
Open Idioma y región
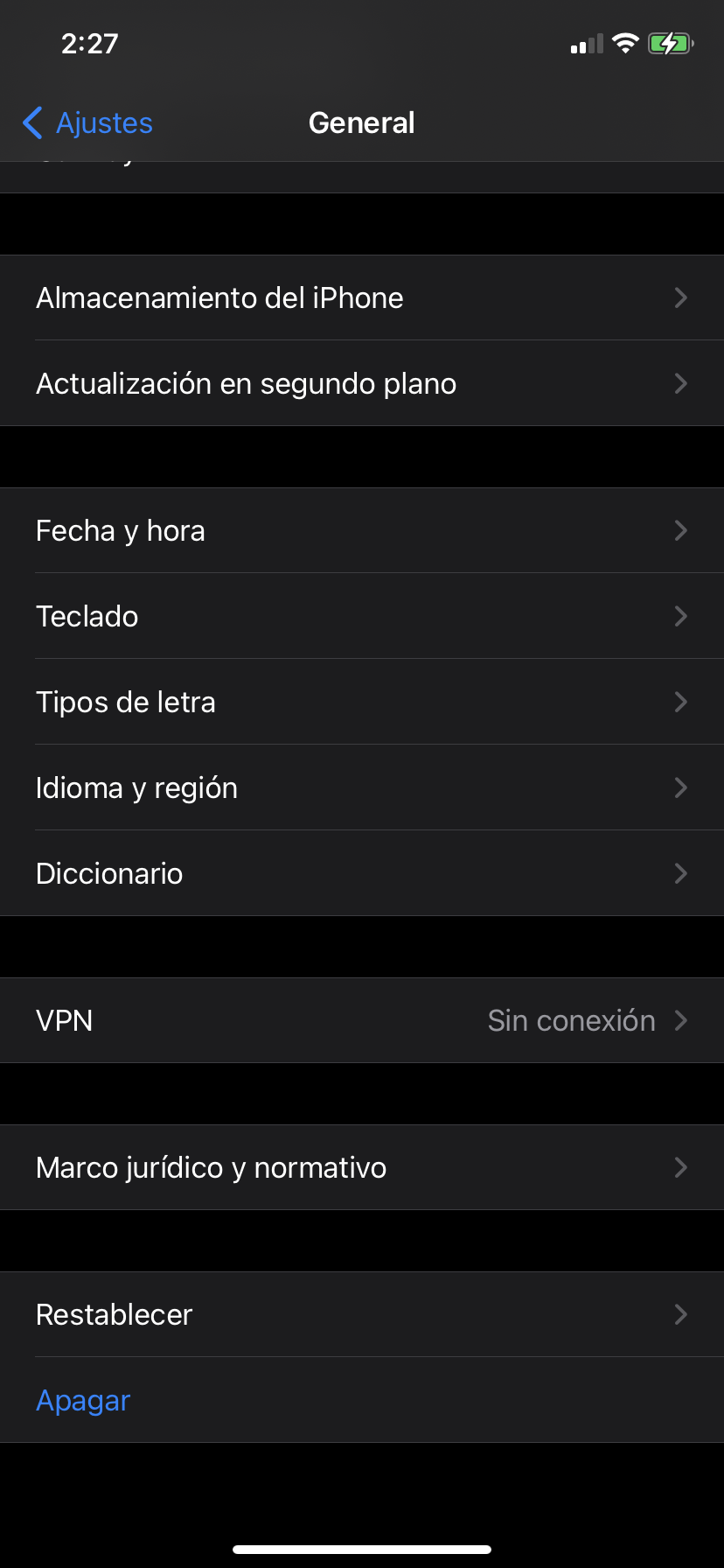point(361,788)
